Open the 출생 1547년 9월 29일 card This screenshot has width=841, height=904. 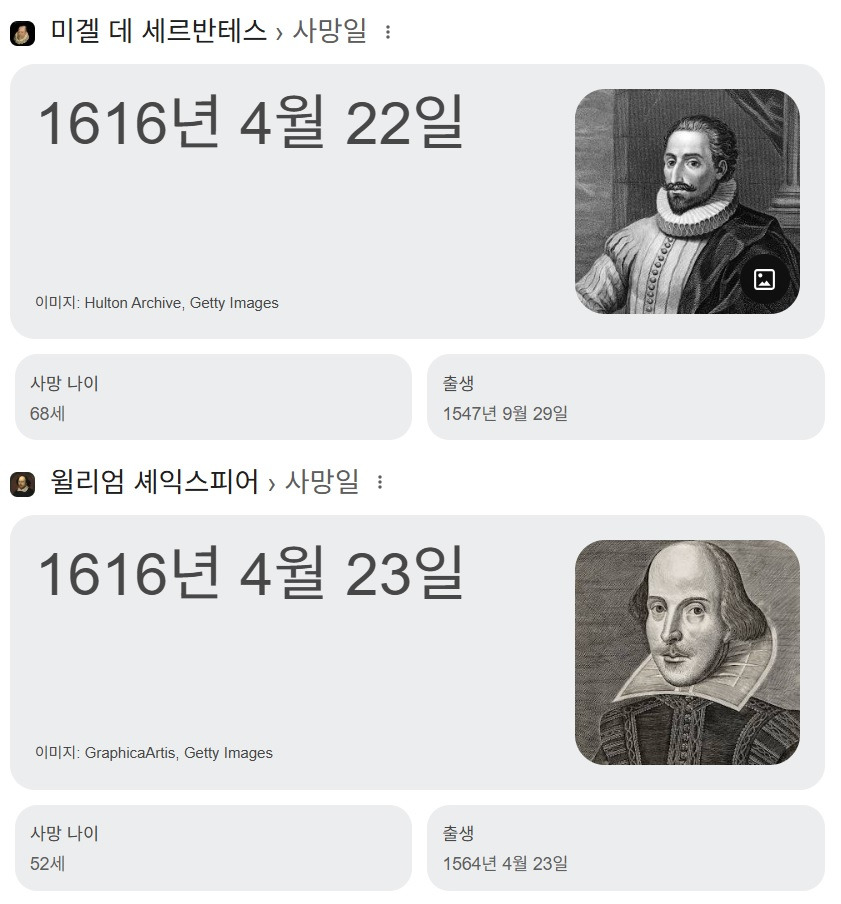pos(626,397)
